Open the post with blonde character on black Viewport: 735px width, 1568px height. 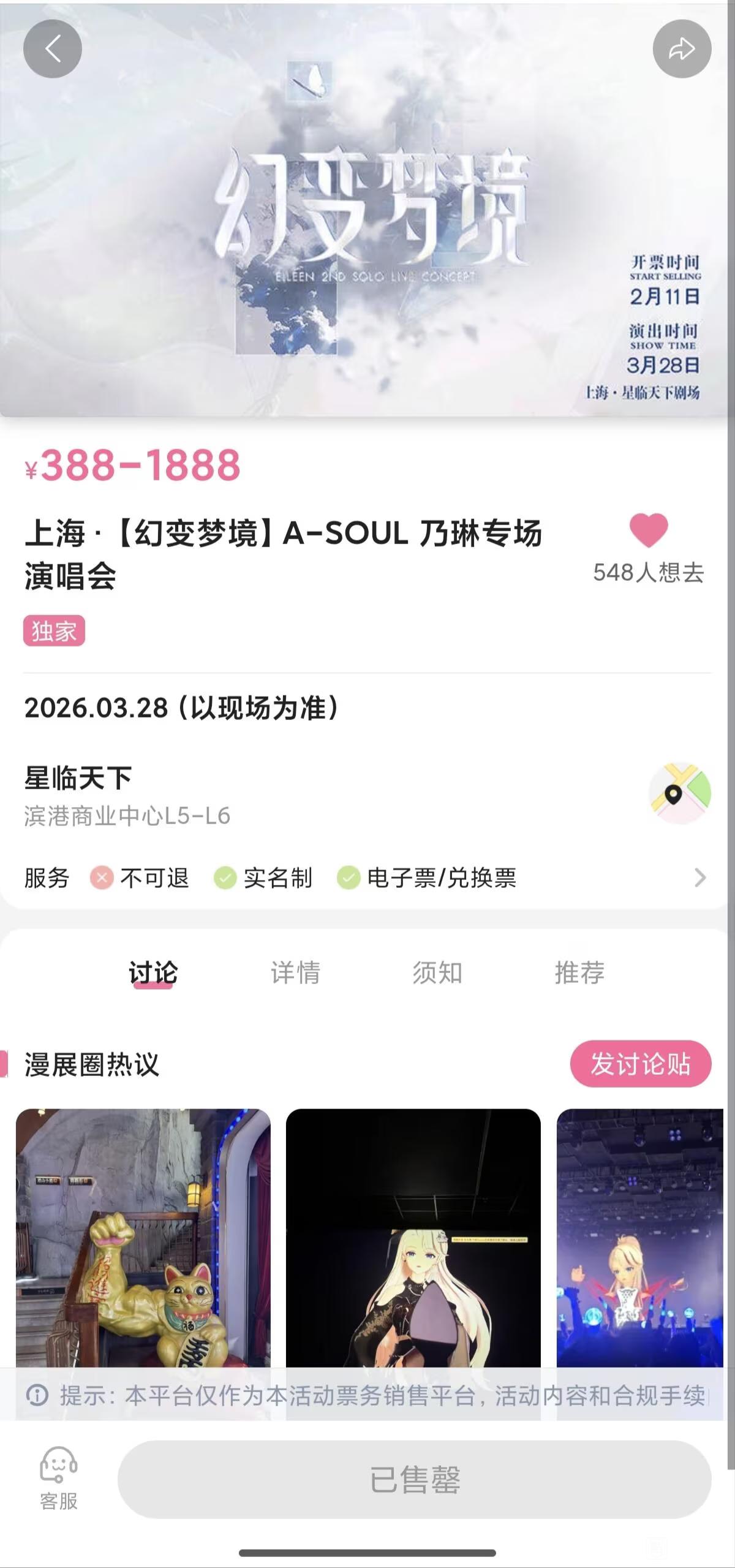pos(413,1238)
